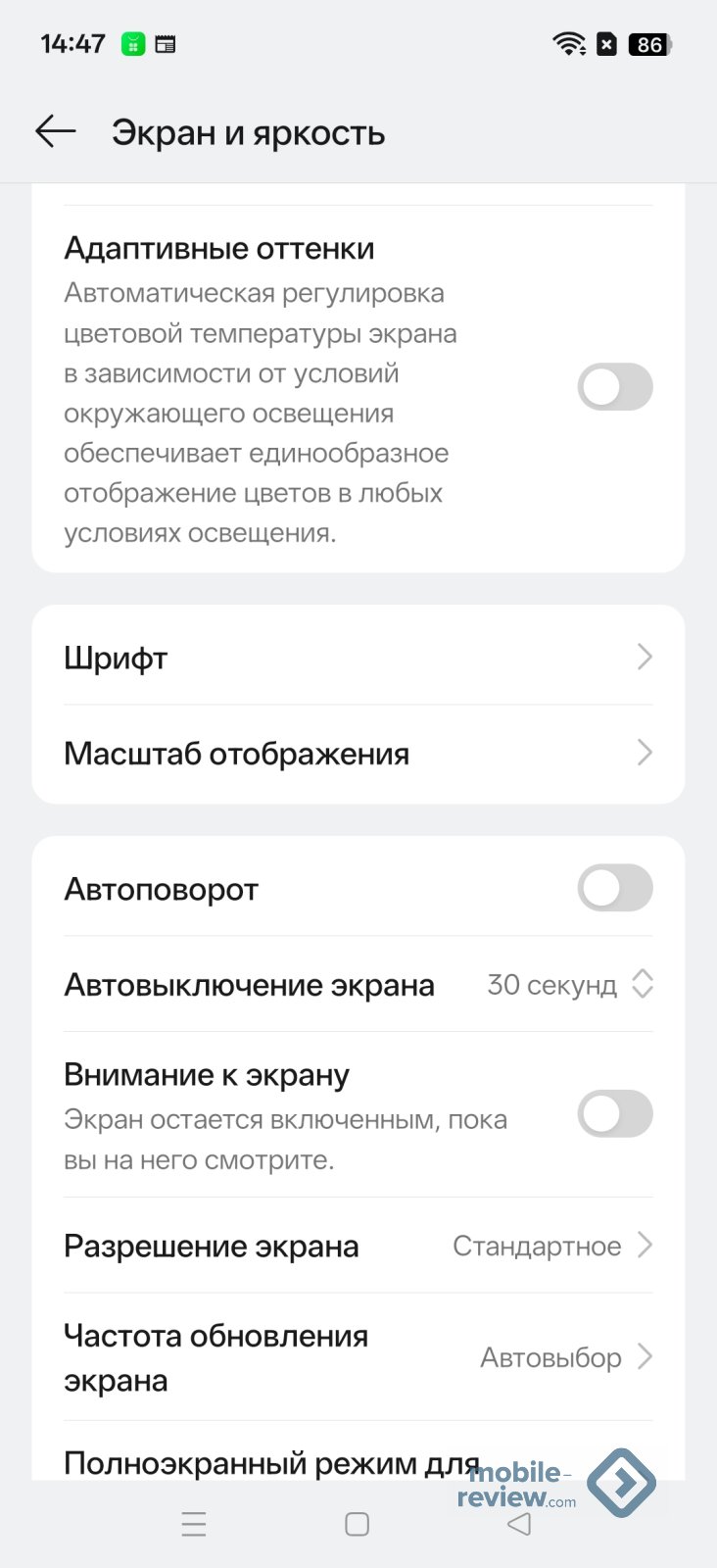Open Частота обновления экрана
This screenshot has width=717, height=1568.
click(358, 1357)
